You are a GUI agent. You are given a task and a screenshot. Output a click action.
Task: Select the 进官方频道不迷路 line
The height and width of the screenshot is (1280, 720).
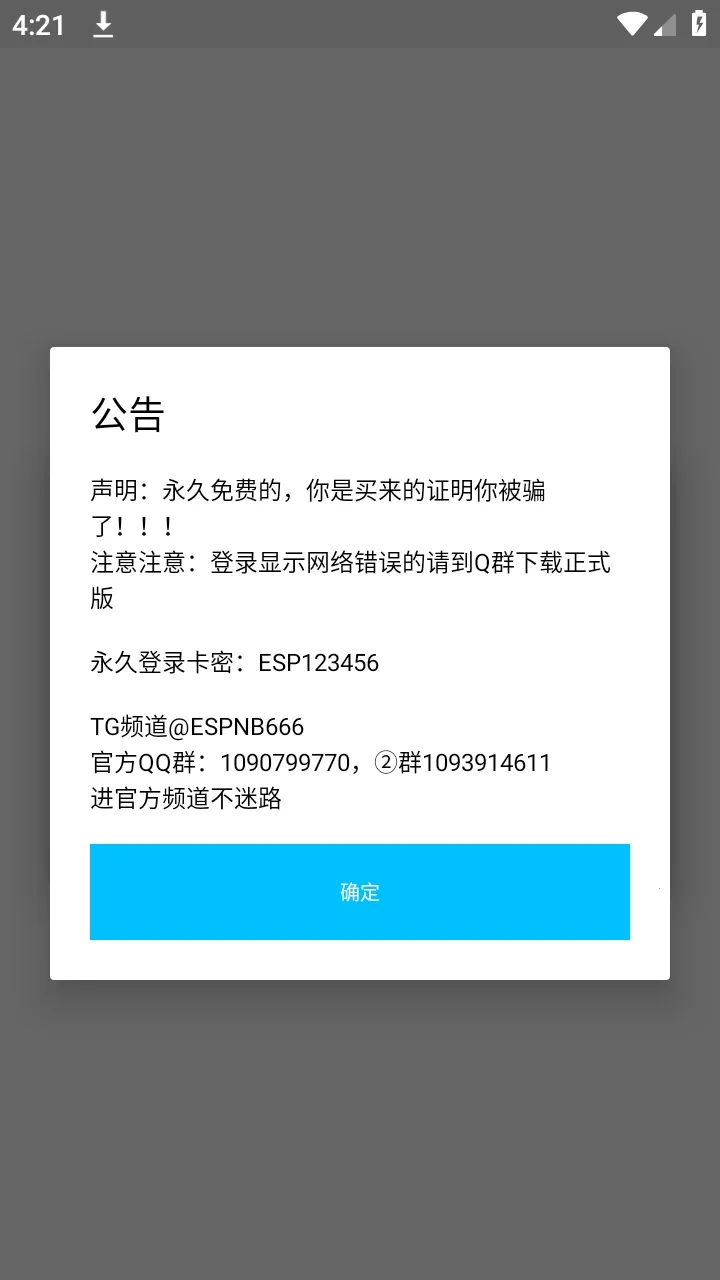[x=186, y=799]
